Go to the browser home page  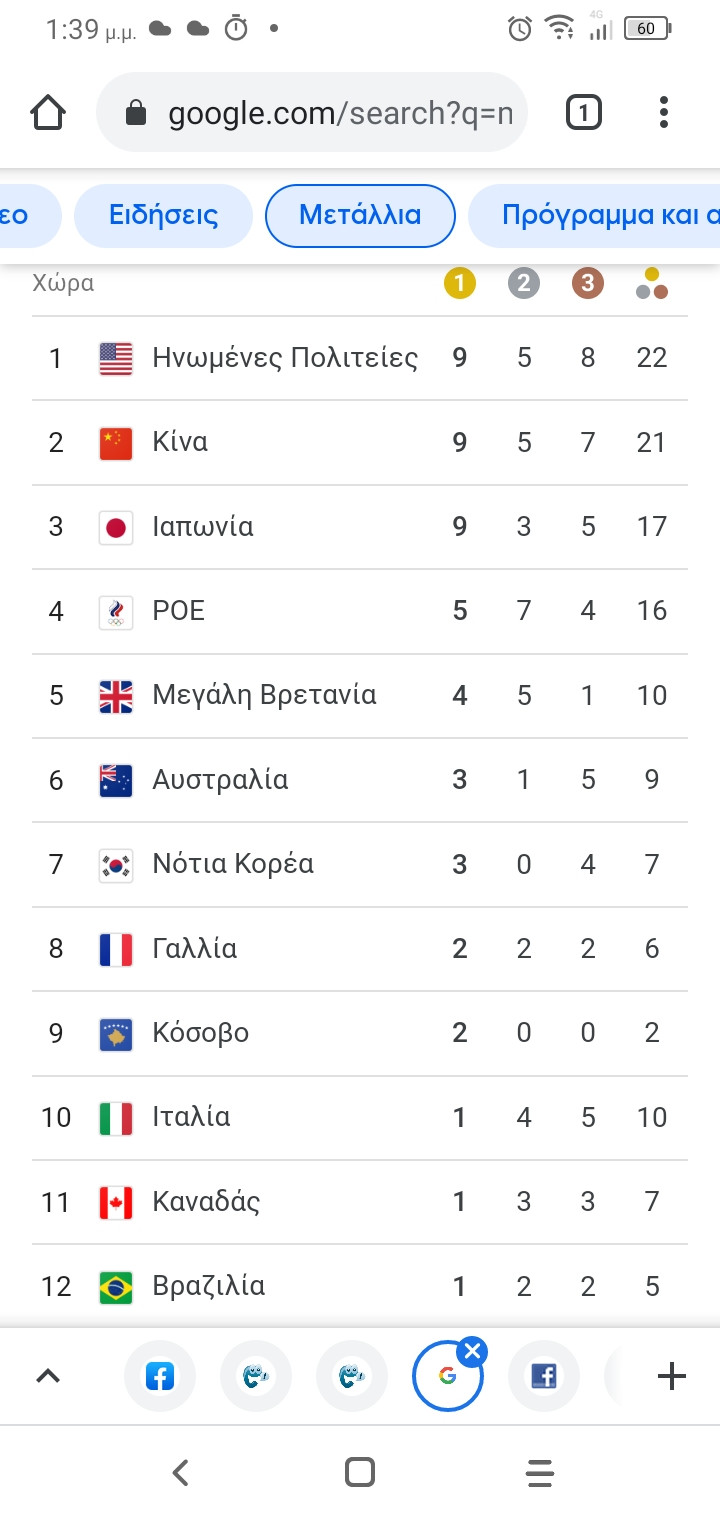coord(48,112)
